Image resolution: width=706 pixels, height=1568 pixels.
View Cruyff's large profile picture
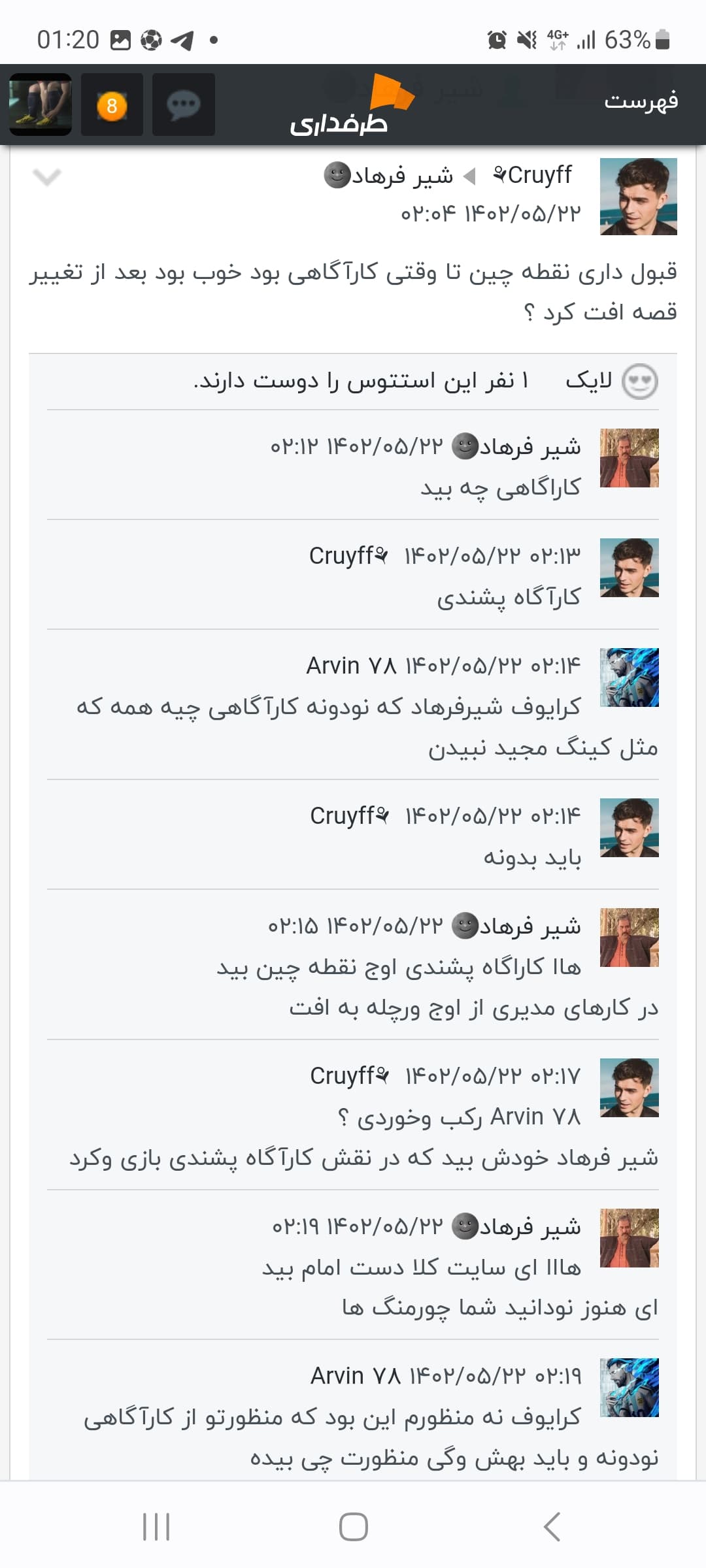pyautogui.click(x=638, y=196)
